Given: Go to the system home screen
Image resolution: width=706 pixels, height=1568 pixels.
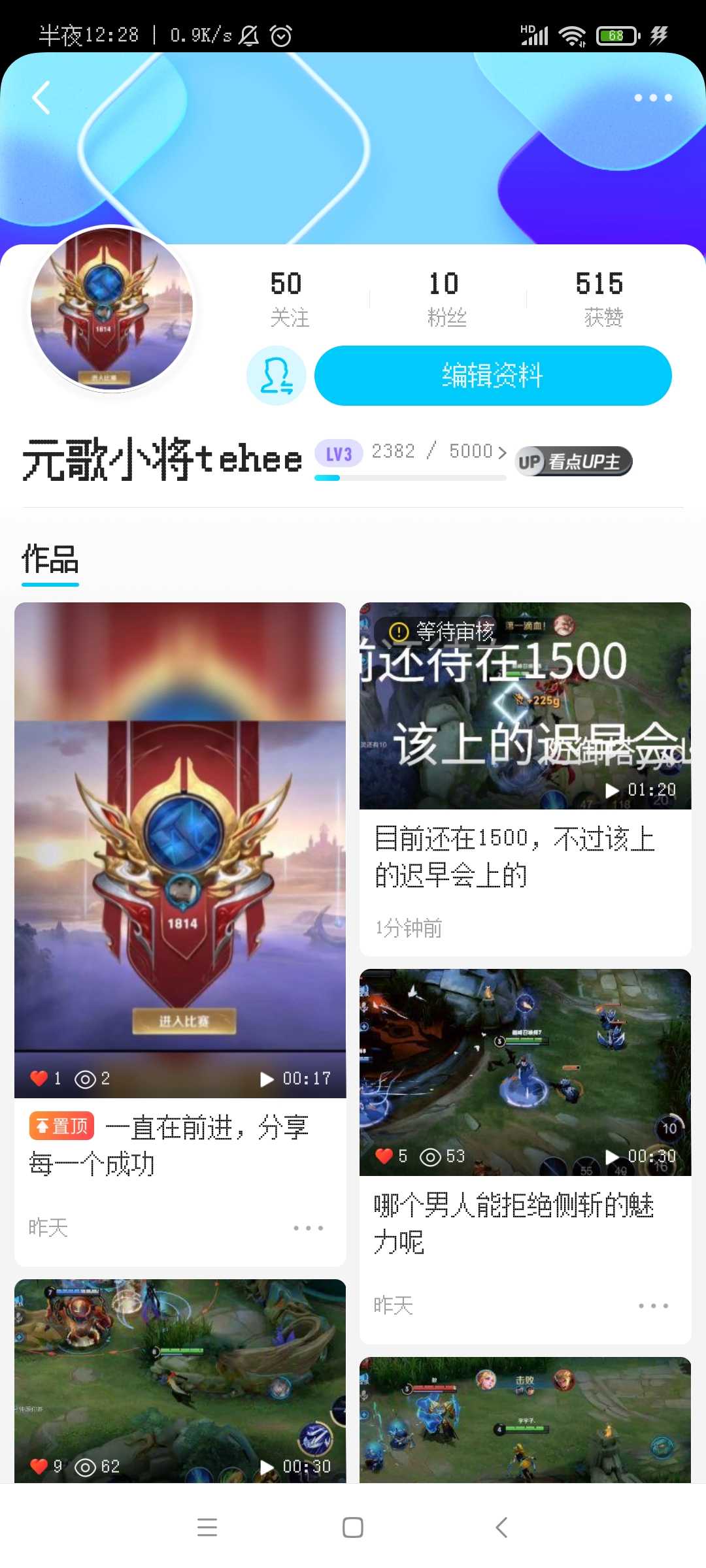Looking at the screenshot, I should 353,1527.
